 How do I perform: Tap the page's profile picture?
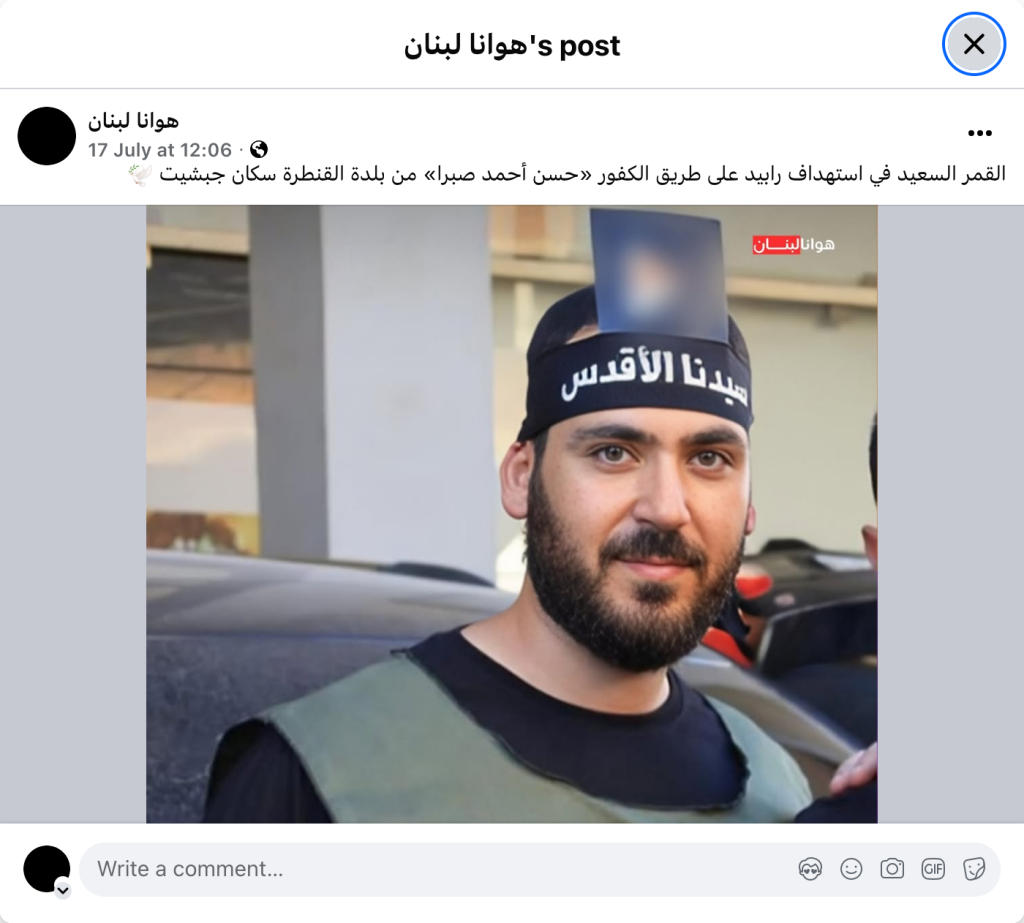47,136
